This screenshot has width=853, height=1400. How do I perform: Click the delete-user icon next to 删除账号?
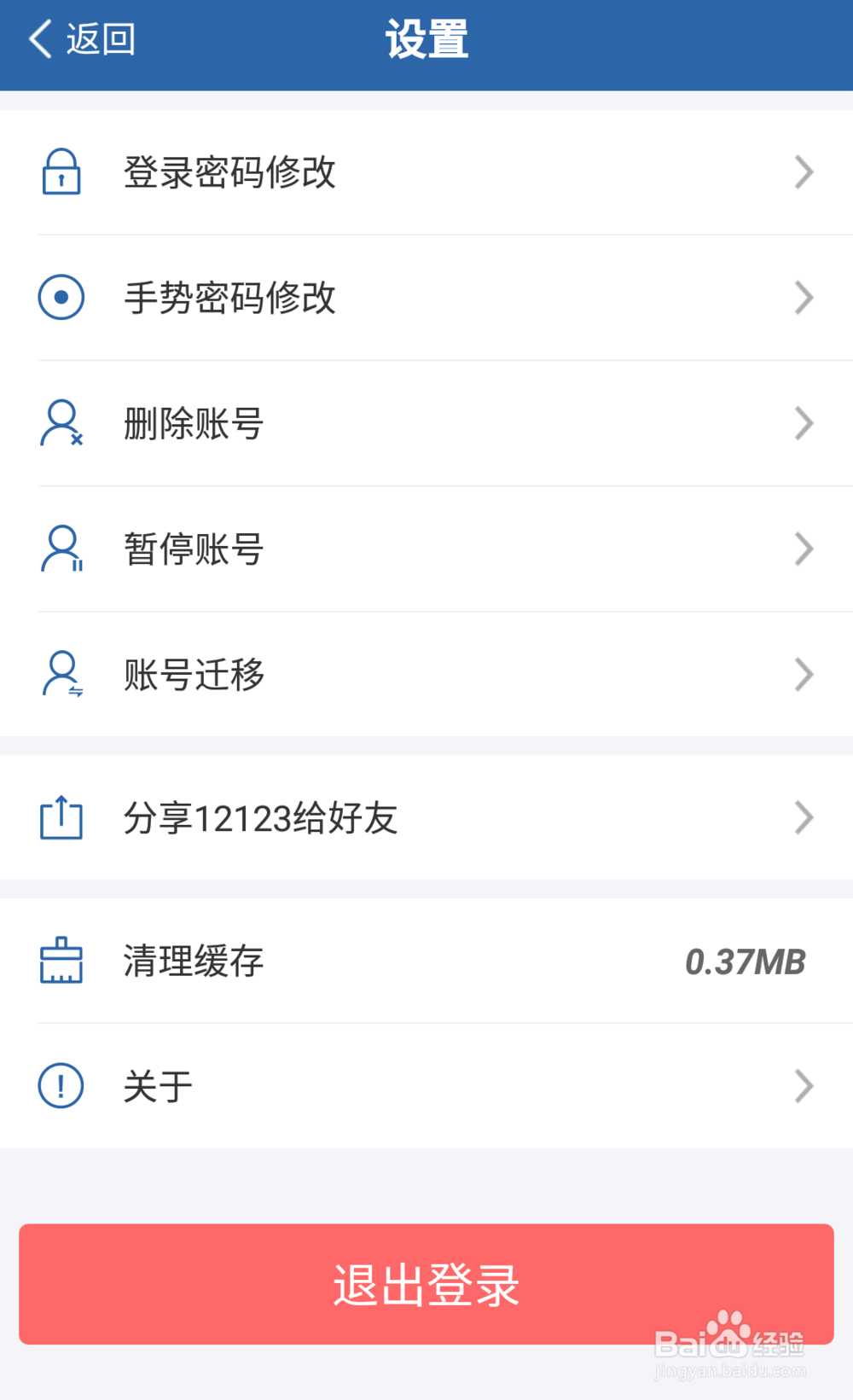click(60, 422)
